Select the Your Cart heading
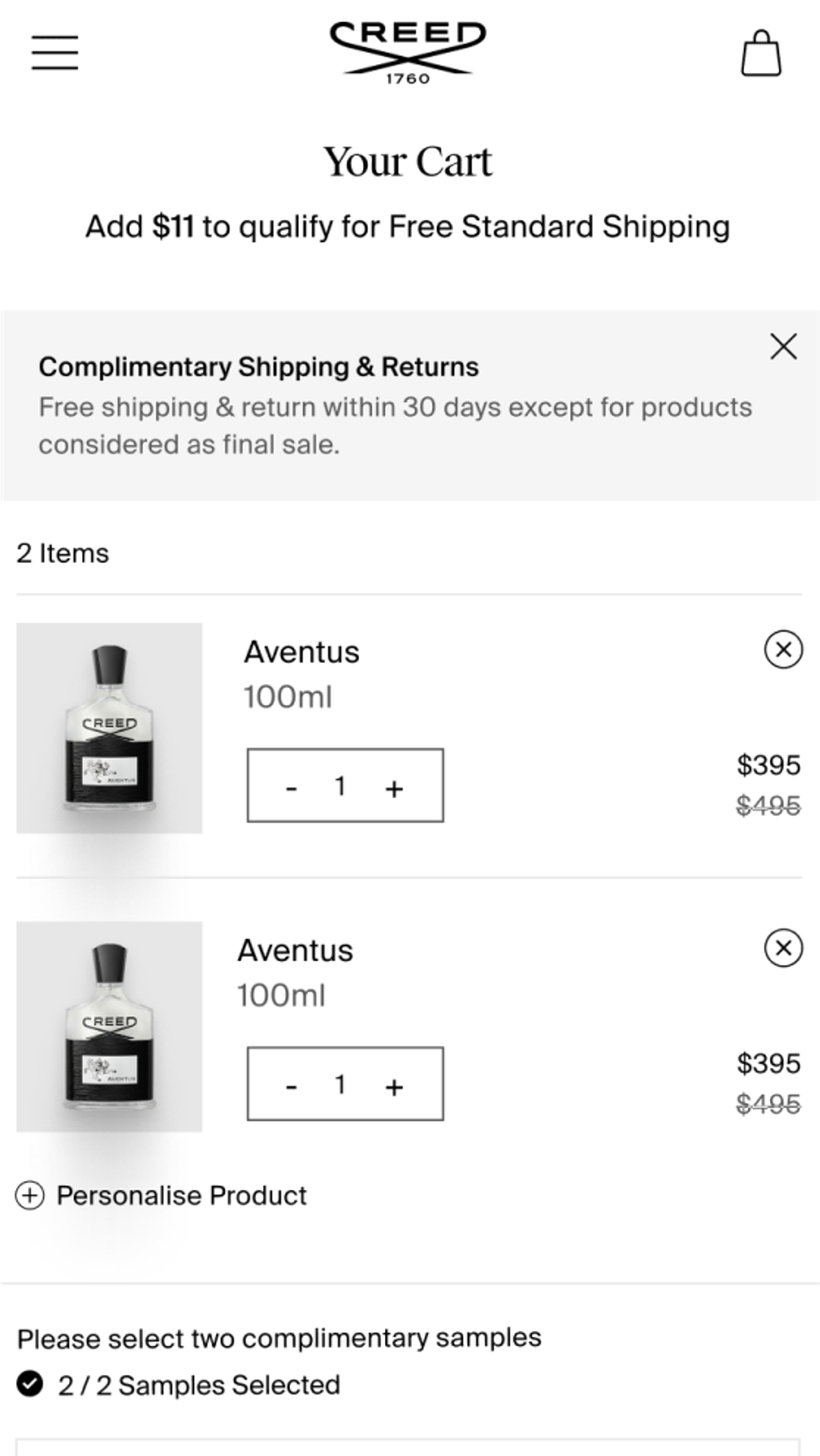Image resolution: width=820 pixels, height=1456 pixels. click(x=409, y=162)
